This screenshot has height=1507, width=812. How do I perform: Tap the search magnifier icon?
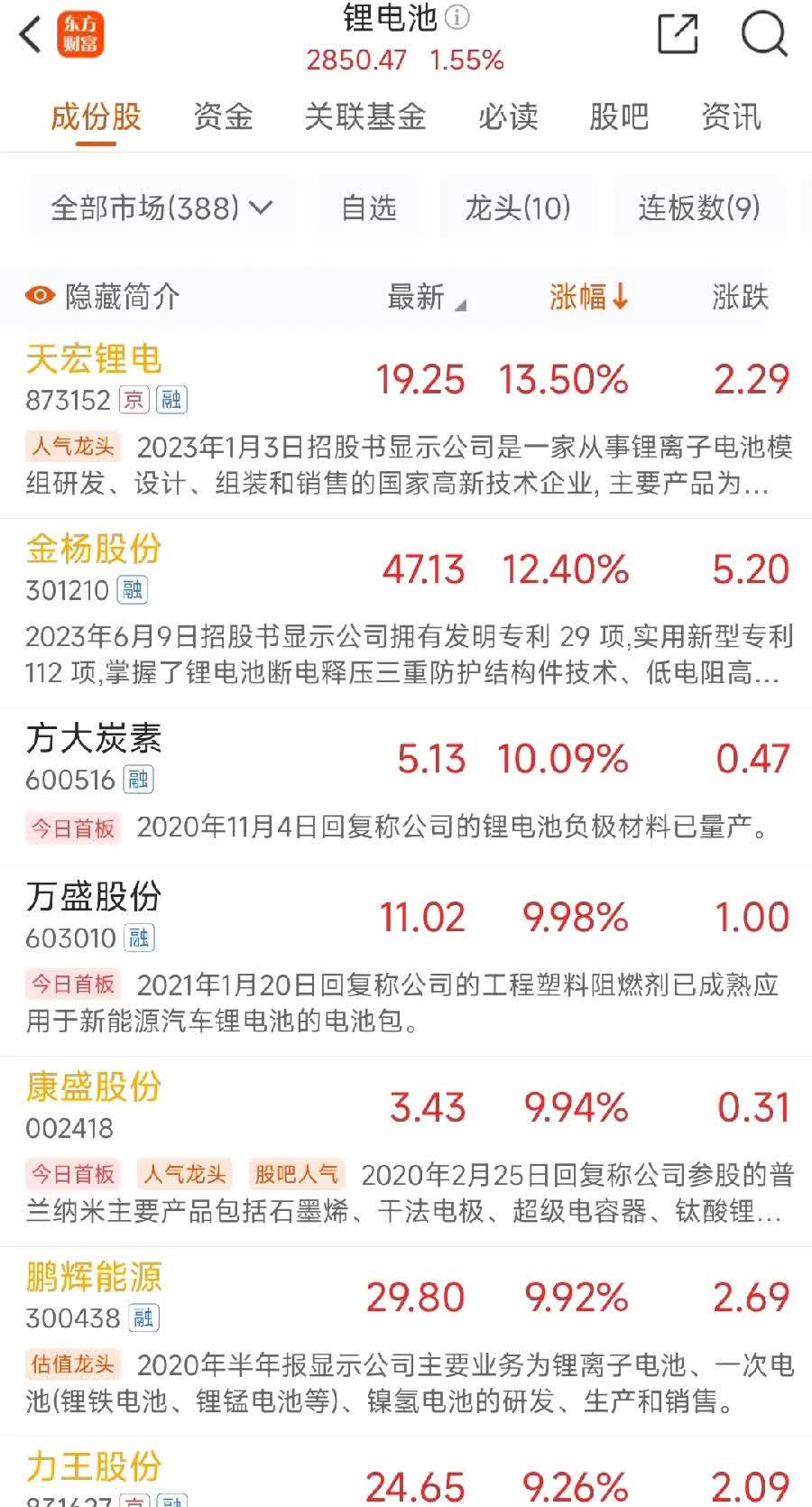point(762,33)
